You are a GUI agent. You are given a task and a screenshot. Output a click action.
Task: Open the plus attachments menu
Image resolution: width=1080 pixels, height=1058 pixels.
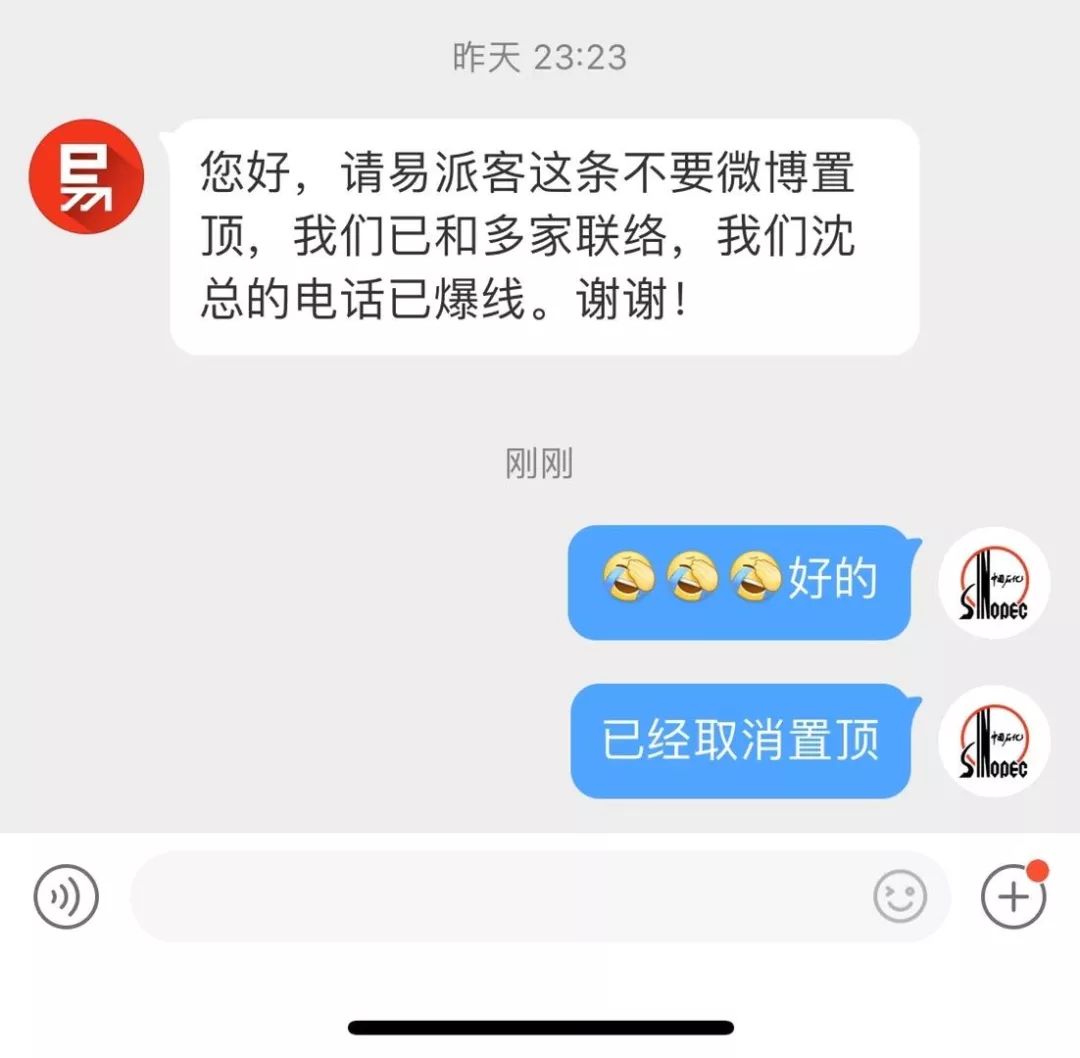[1013, 896]
